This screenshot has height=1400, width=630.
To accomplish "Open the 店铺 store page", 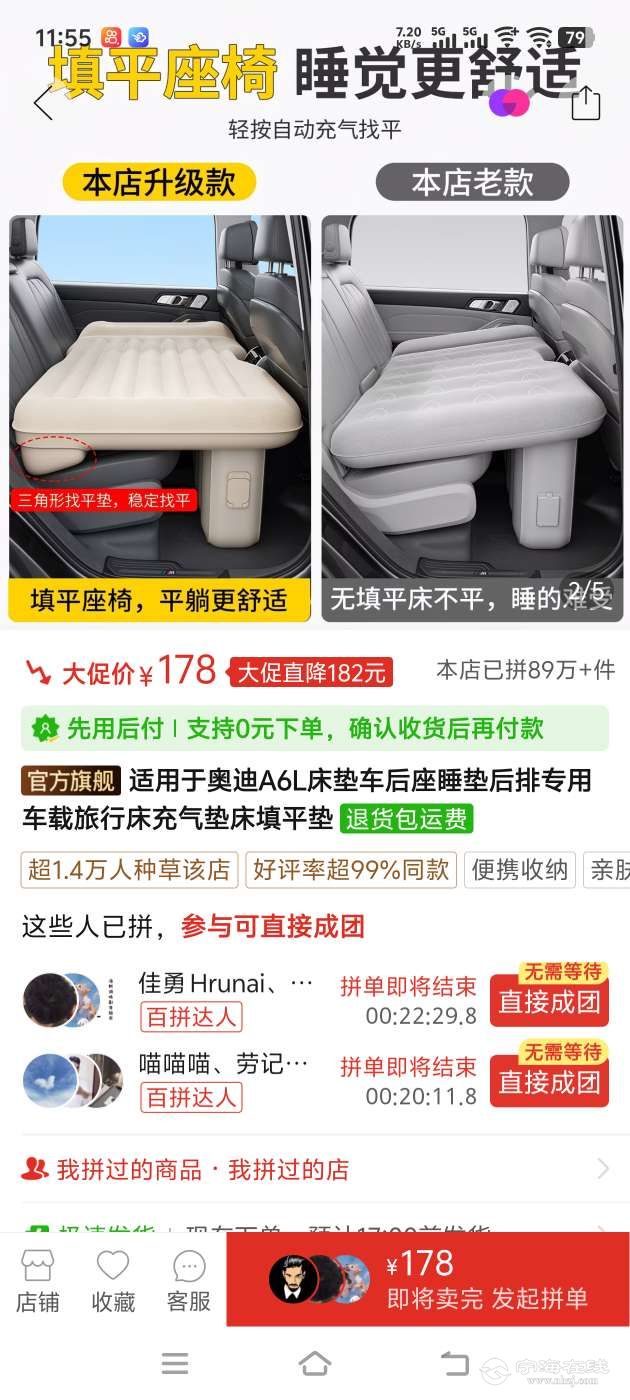I will click(37, 1280).
